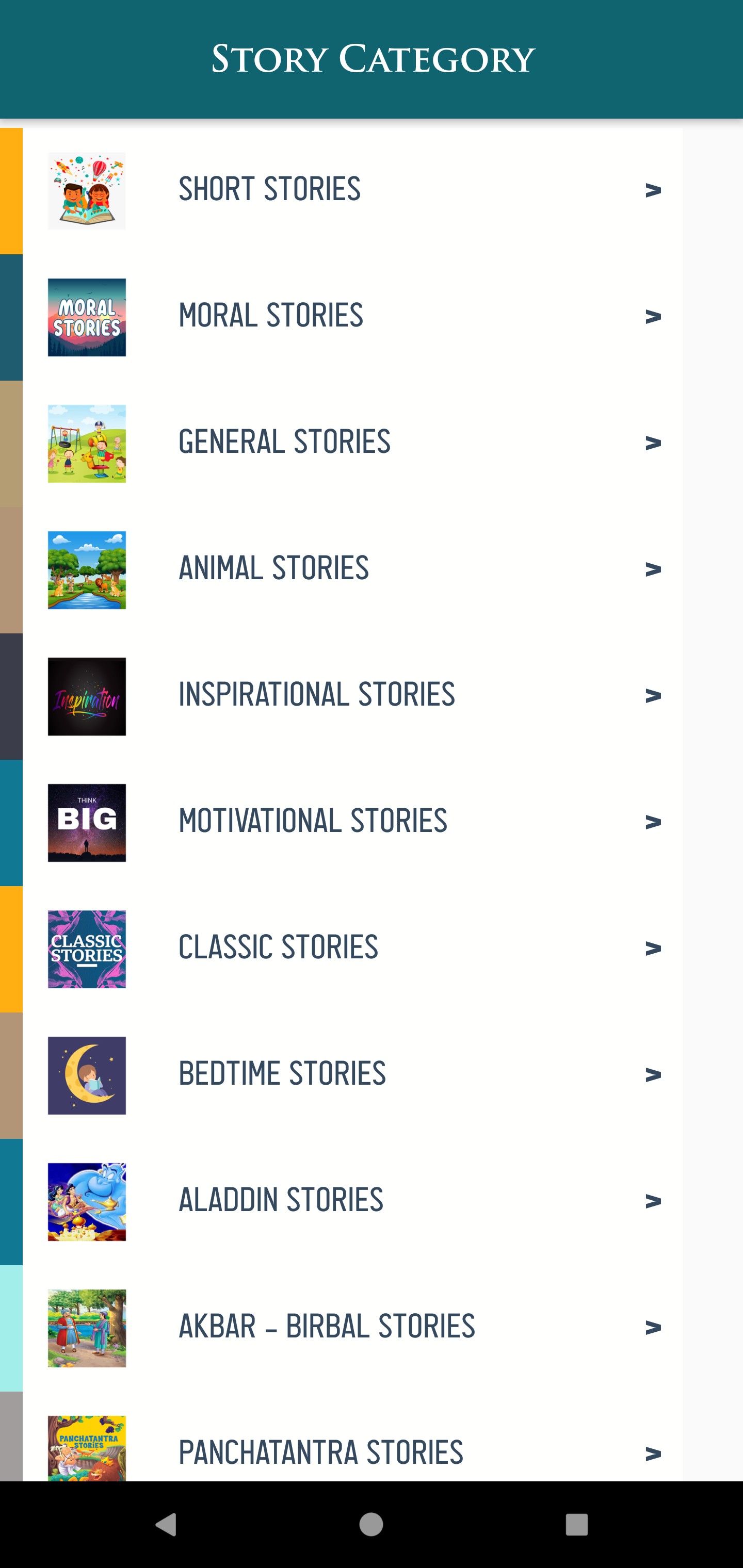Browse the Animal Stories category

[352, 569]
